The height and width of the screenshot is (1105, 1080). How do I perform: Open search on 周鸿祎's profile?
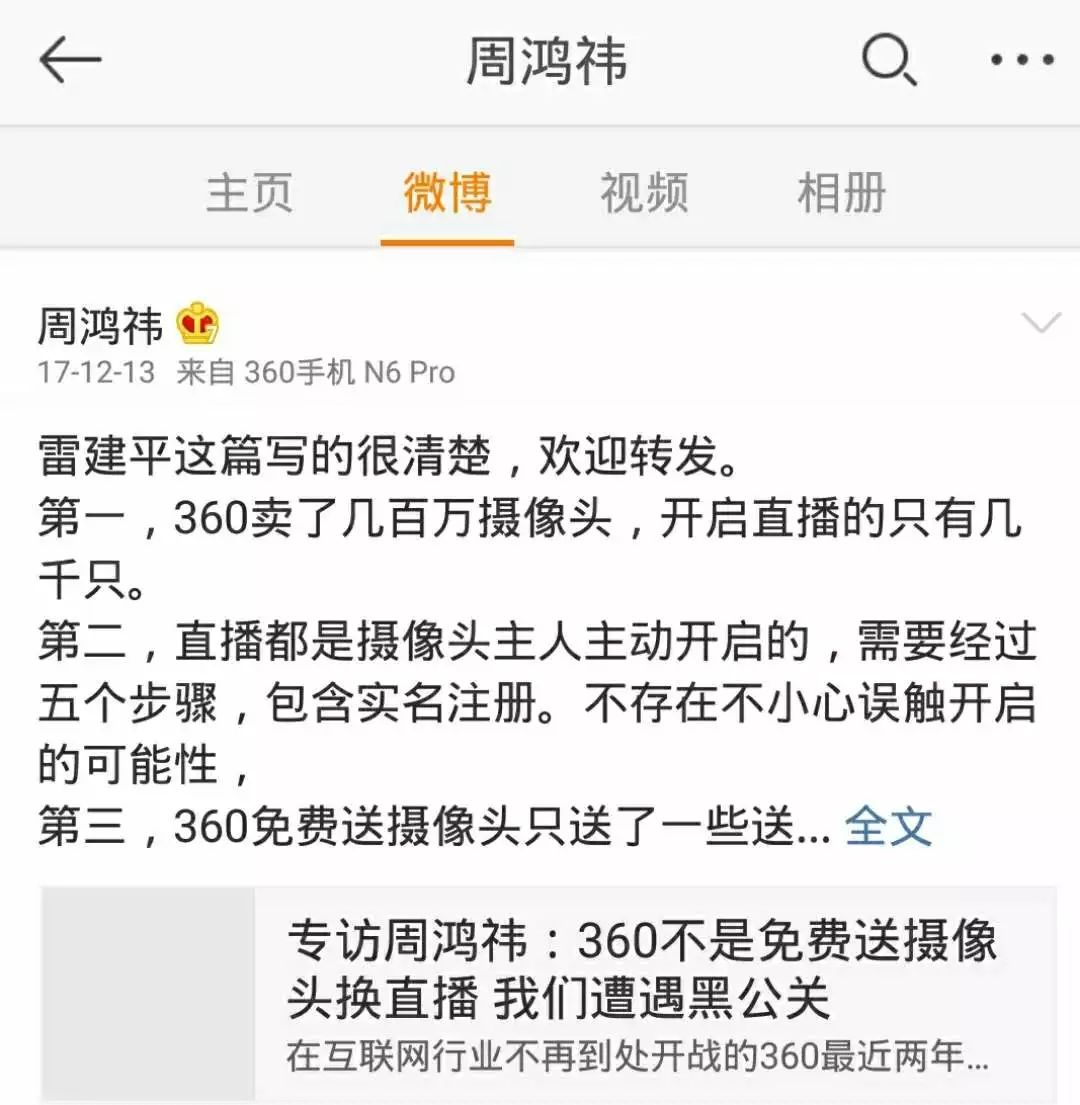[889, 60]
